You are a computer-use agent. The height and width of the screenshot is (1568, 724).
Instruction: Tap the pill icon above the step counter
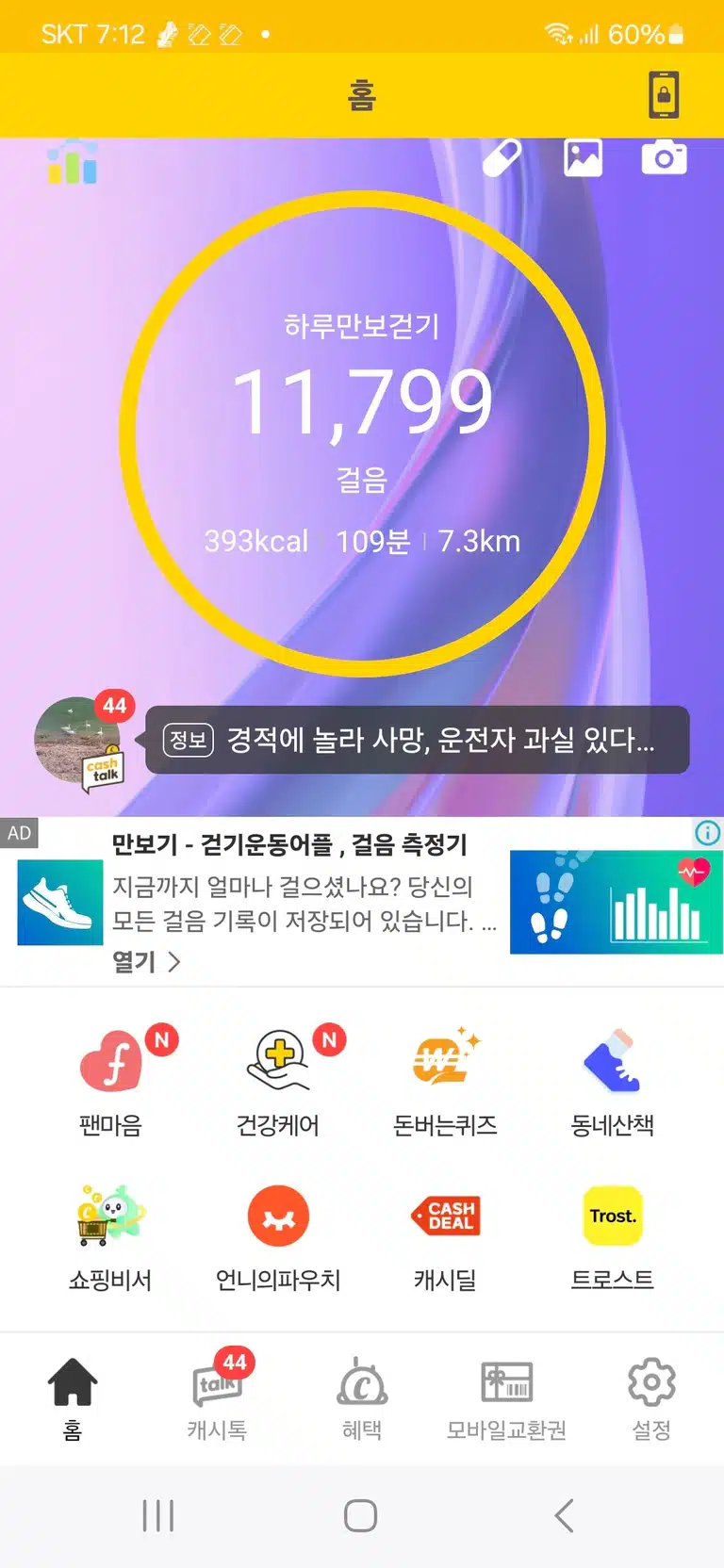pos(502,157)
